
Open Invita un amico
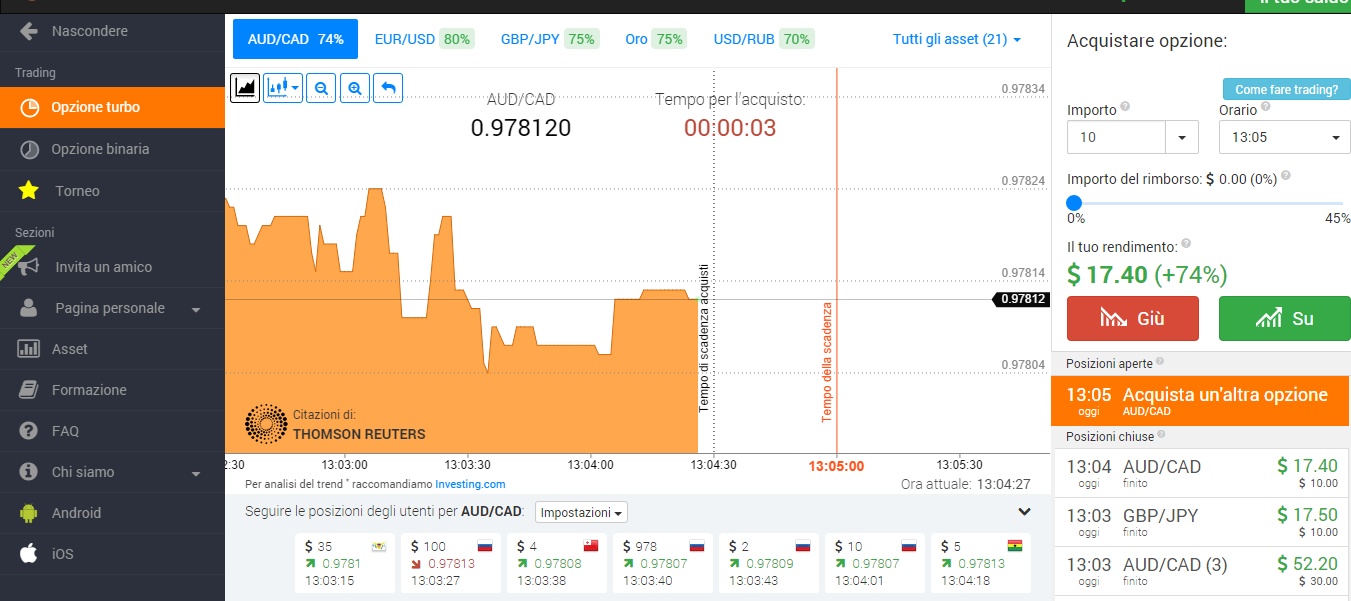point(103,267)
